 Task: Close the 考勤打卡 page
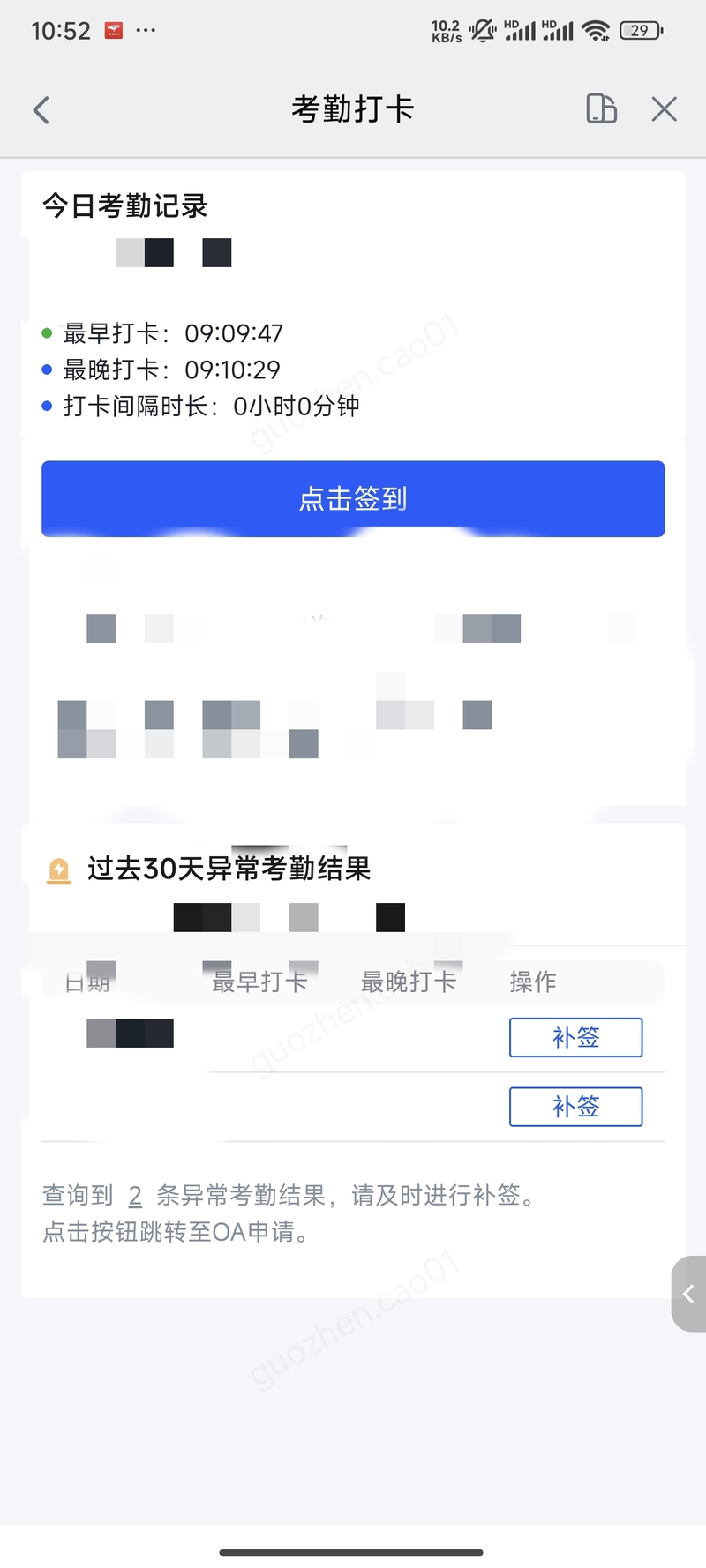coord(664,109)
